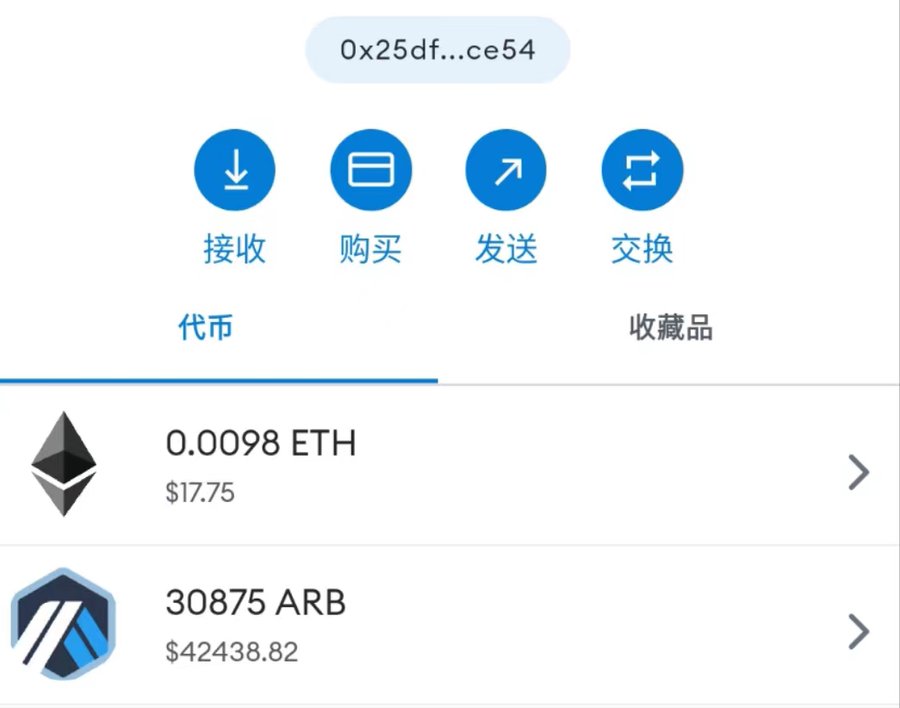Open the 0.0098 ETH token row

click(x=450, y=465)
